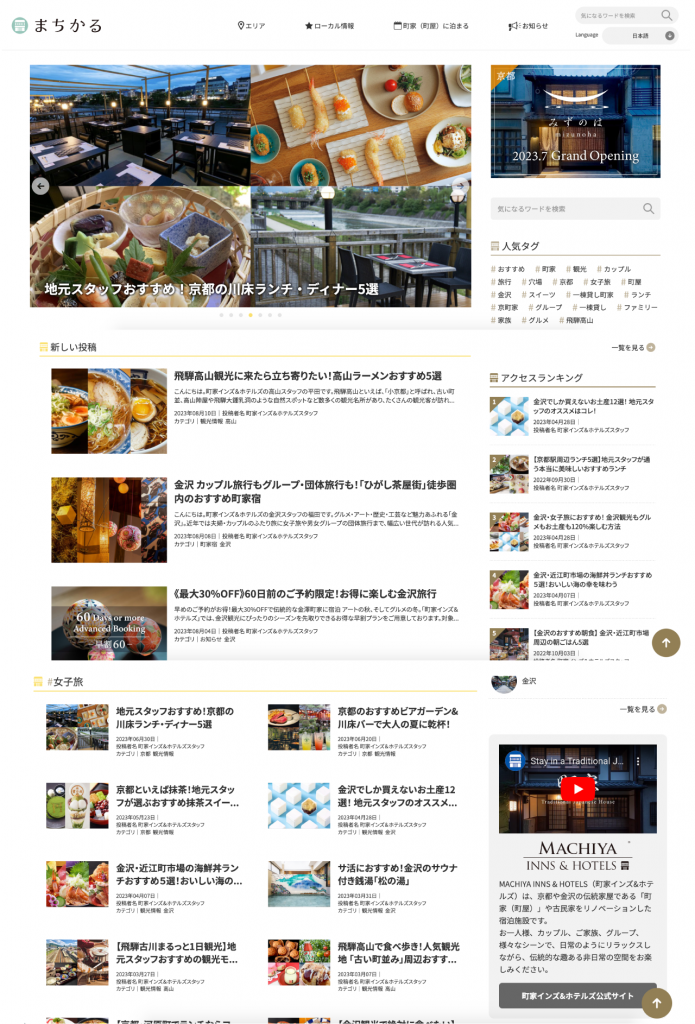Tap the header keyword search field

tap(618, 15)
